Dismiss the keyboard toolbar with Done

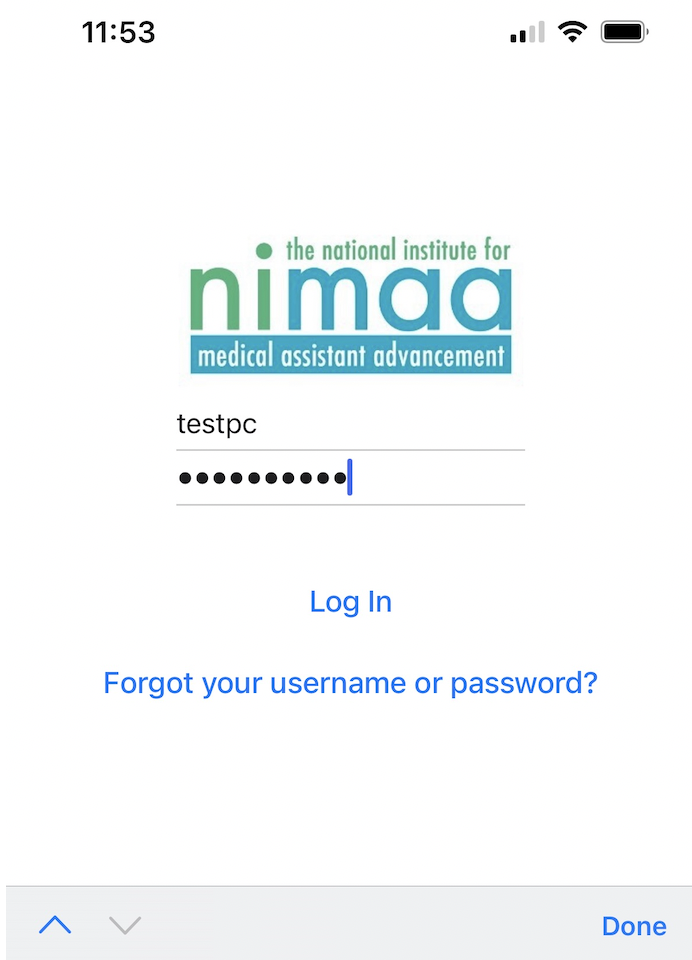click(x=633, y=926)
